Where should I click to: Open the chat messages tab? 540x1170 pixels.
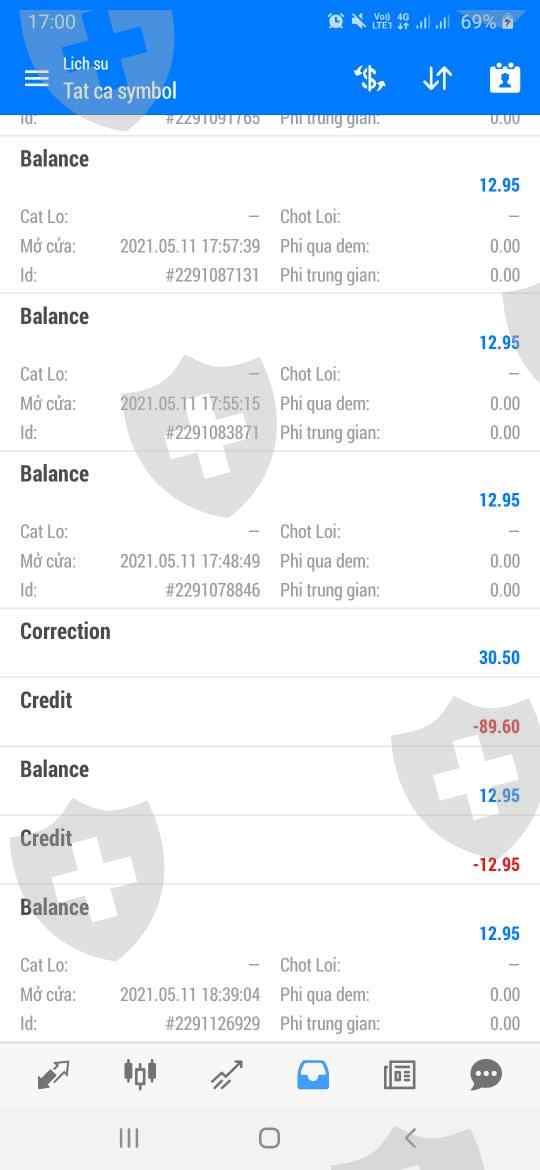coord(486,1074)
